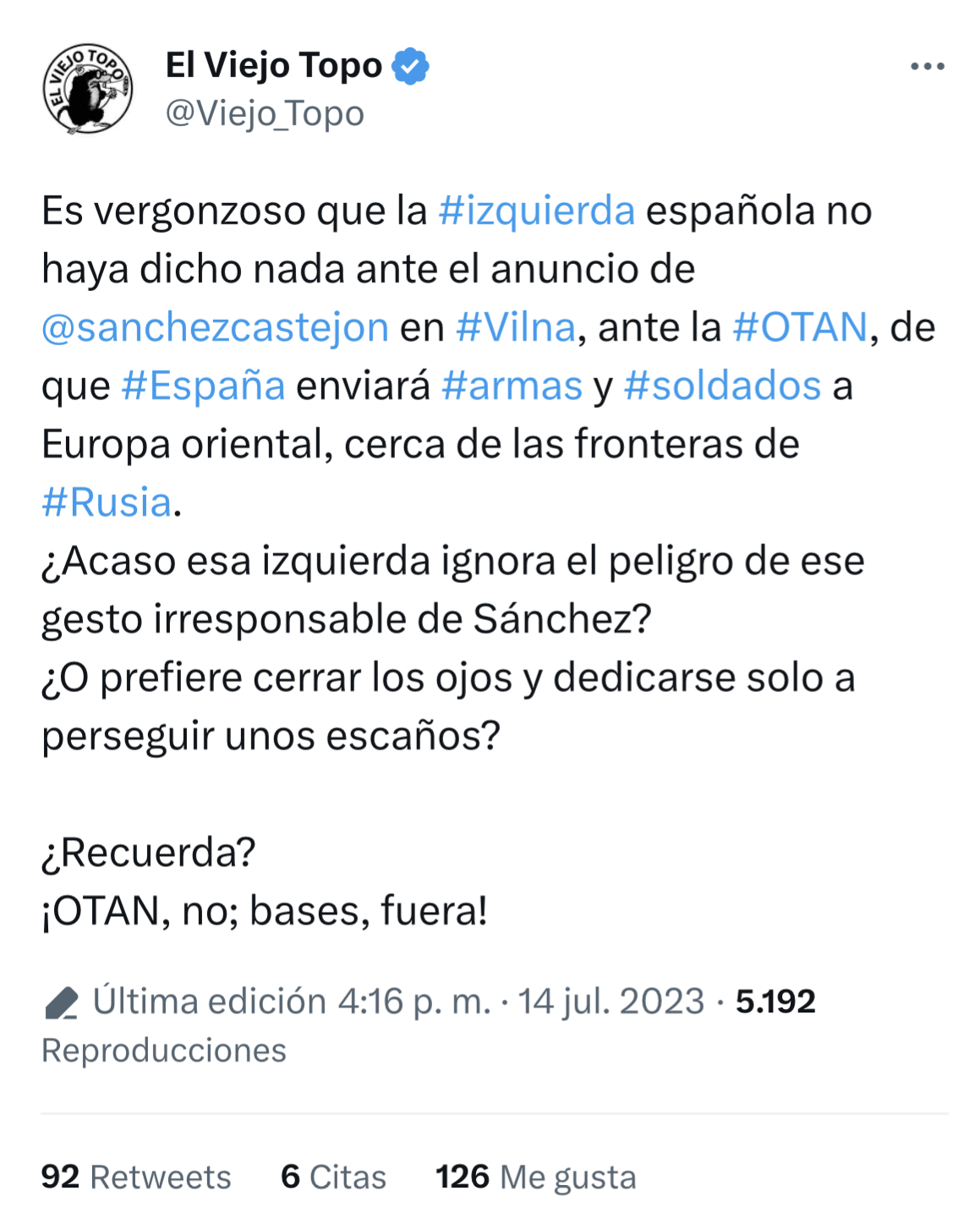Open the @sanchezcastejon mention
The width and height of the screenshot is (980, 1224).
click(215, 327)
